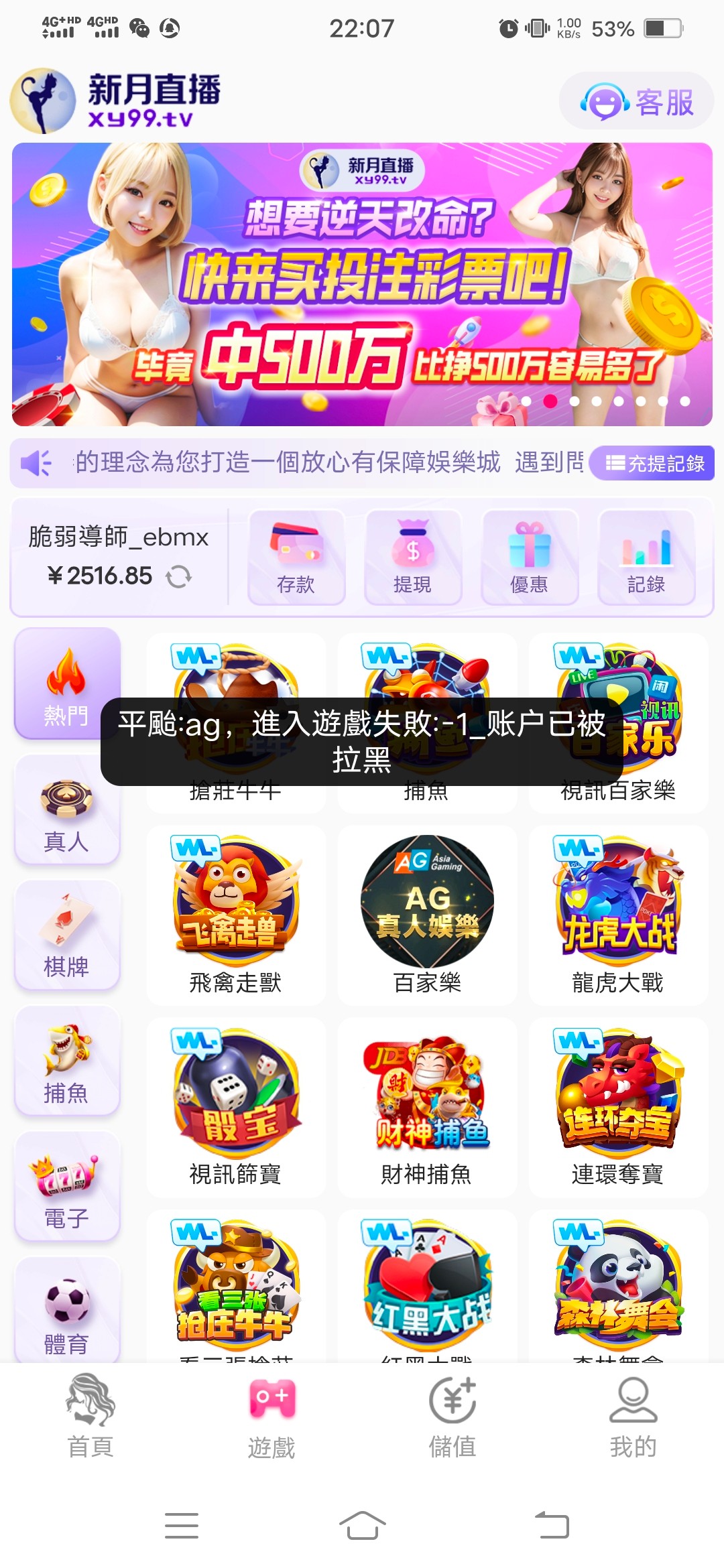Select the 棋牌 category
This screenshot has width=724, height=1568.
[66, 936]
